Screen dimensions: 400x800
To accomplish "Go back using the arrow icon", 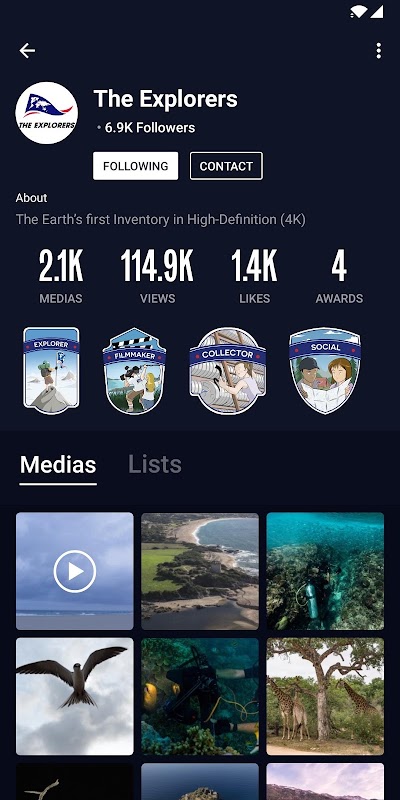I will (x=27, y=51).
